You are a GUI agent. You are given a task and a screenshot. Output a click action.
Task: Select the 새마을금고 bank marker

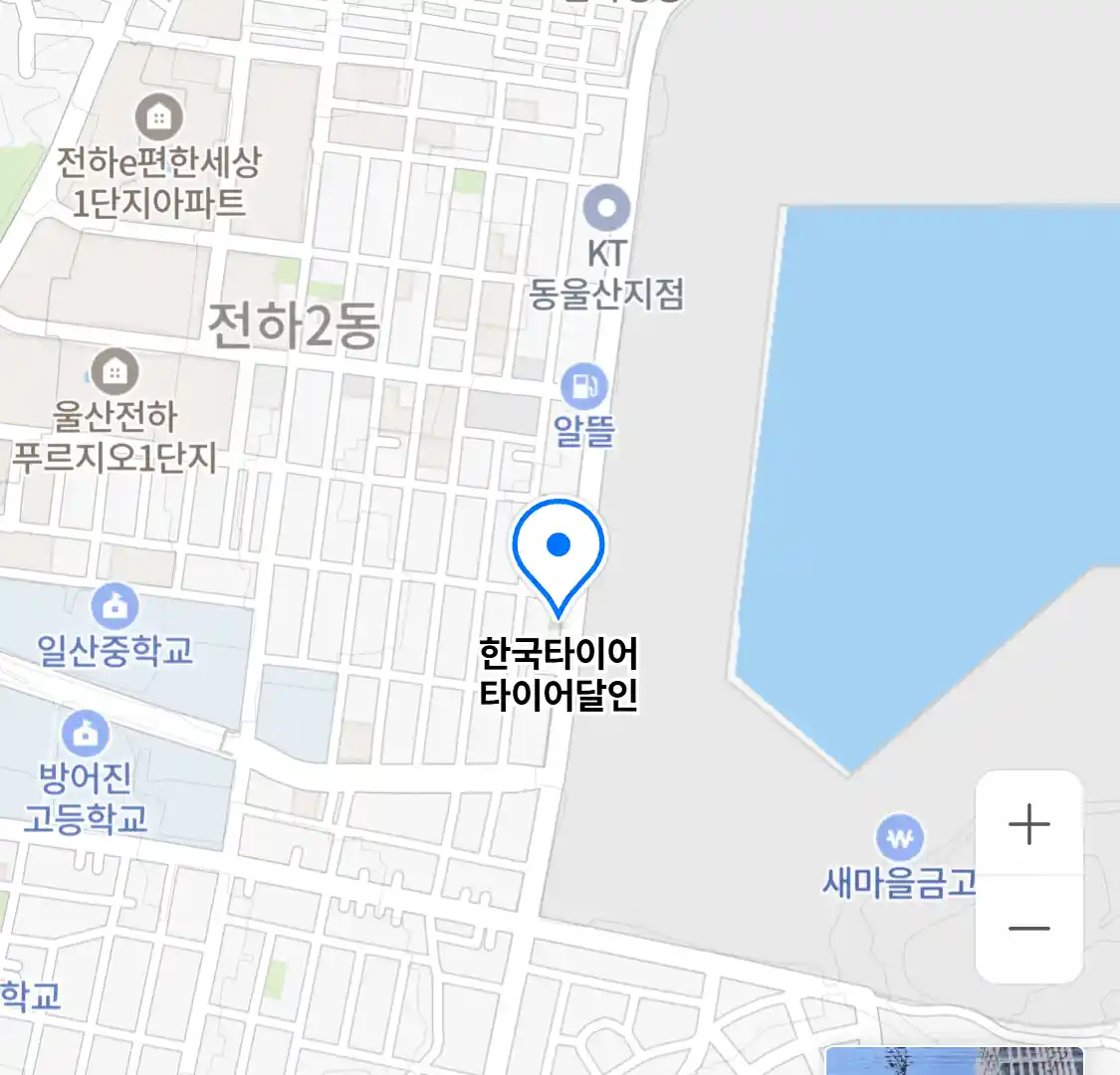coord(900,838)
